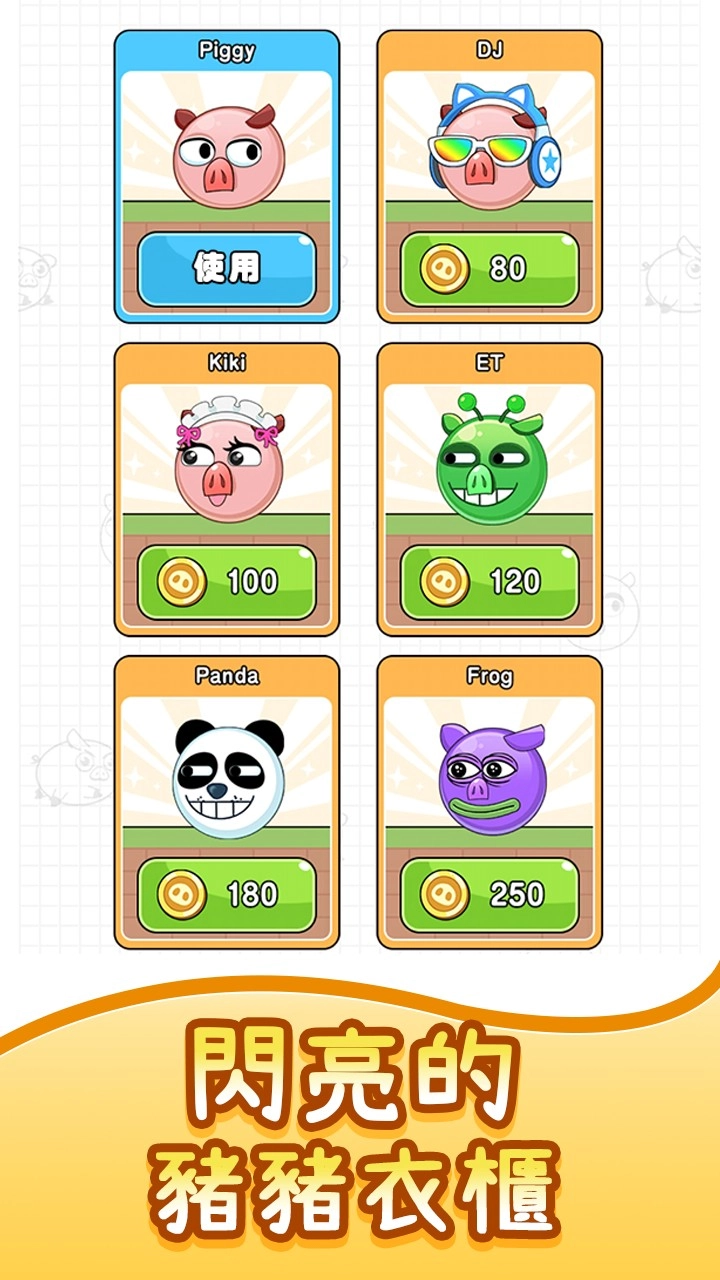The height and width of the screenshot is (1280, 720).
Task: Select the DJ pig wearing headphones
Action: coord(492,148)
